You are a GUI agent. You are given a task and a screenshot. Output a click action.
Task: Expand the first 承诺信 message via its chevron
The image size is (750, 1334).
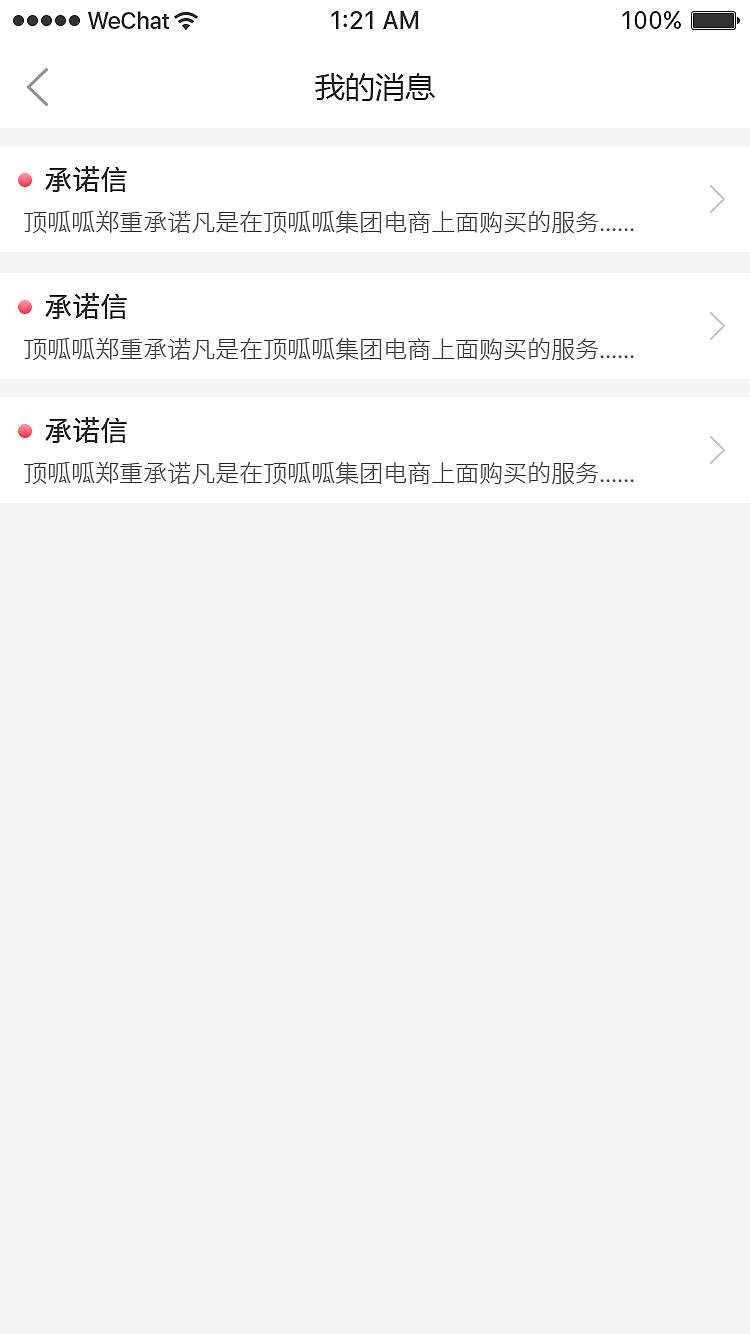pos(716,199)
